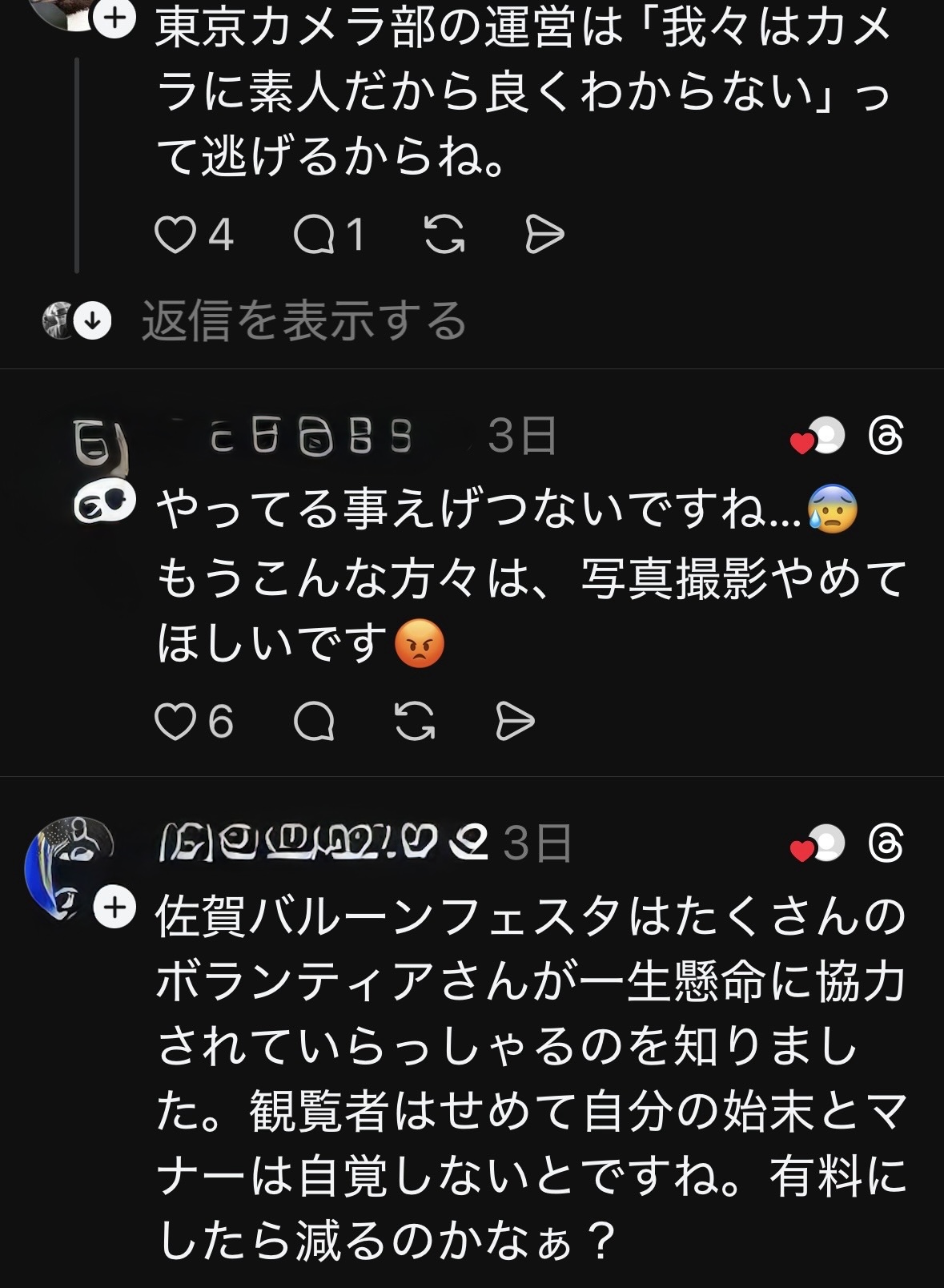Repost the やってる事えげつない comment

pyautogui.click(x=416, y=722)
